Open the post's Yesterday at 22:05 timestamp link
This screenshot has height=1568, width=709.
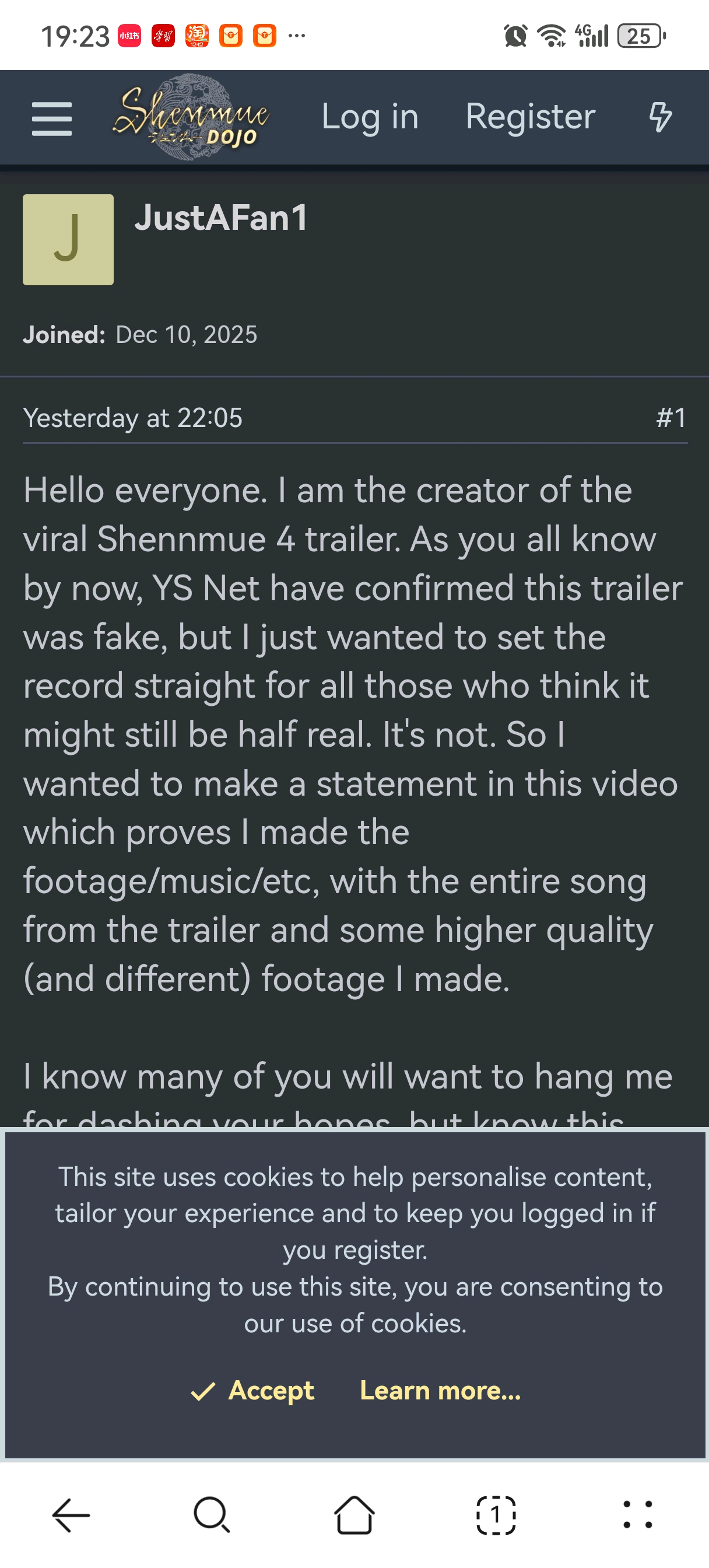(x=133, y=418)
